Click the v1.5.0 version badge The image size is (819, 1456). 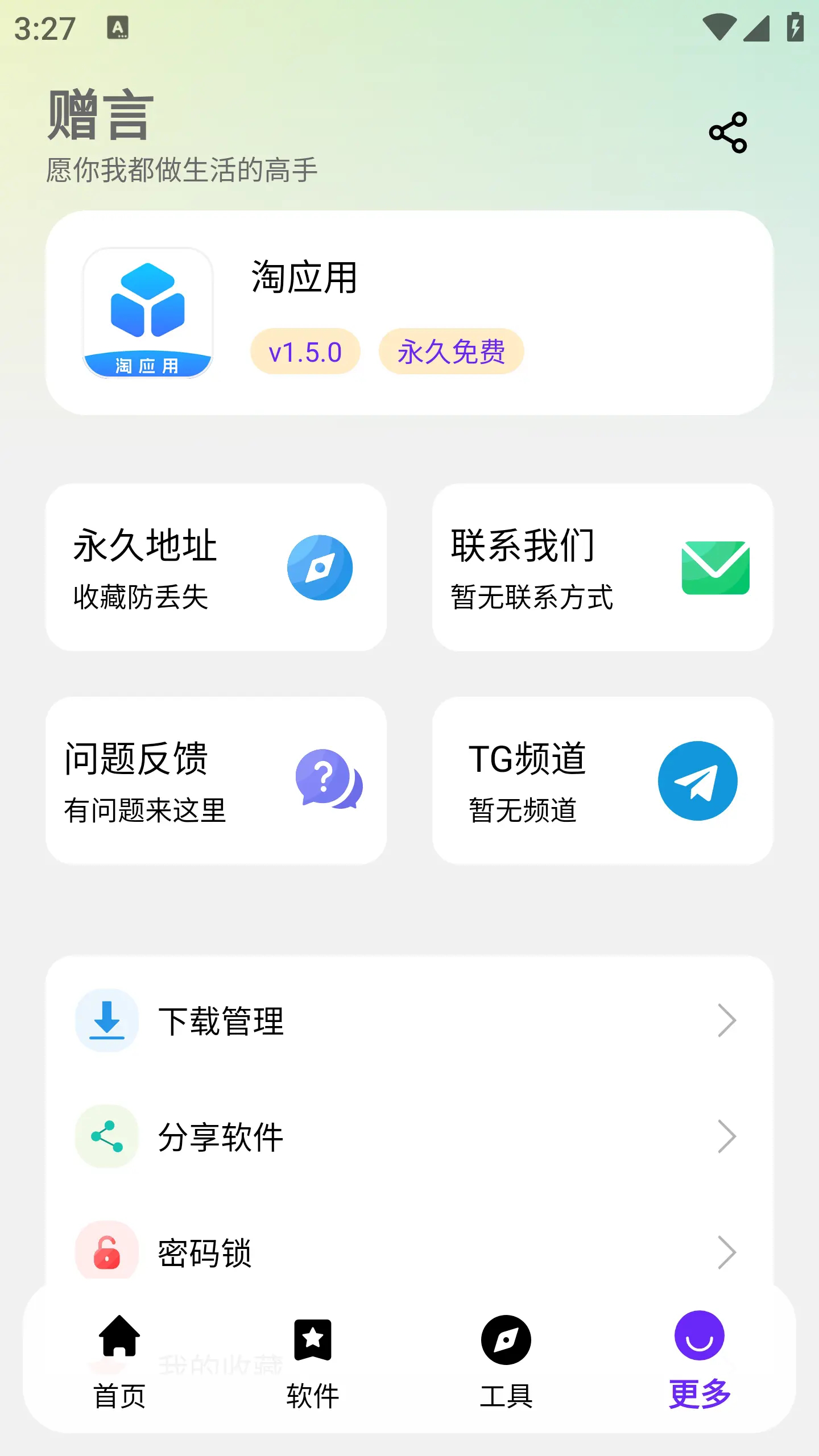(305, 351)
